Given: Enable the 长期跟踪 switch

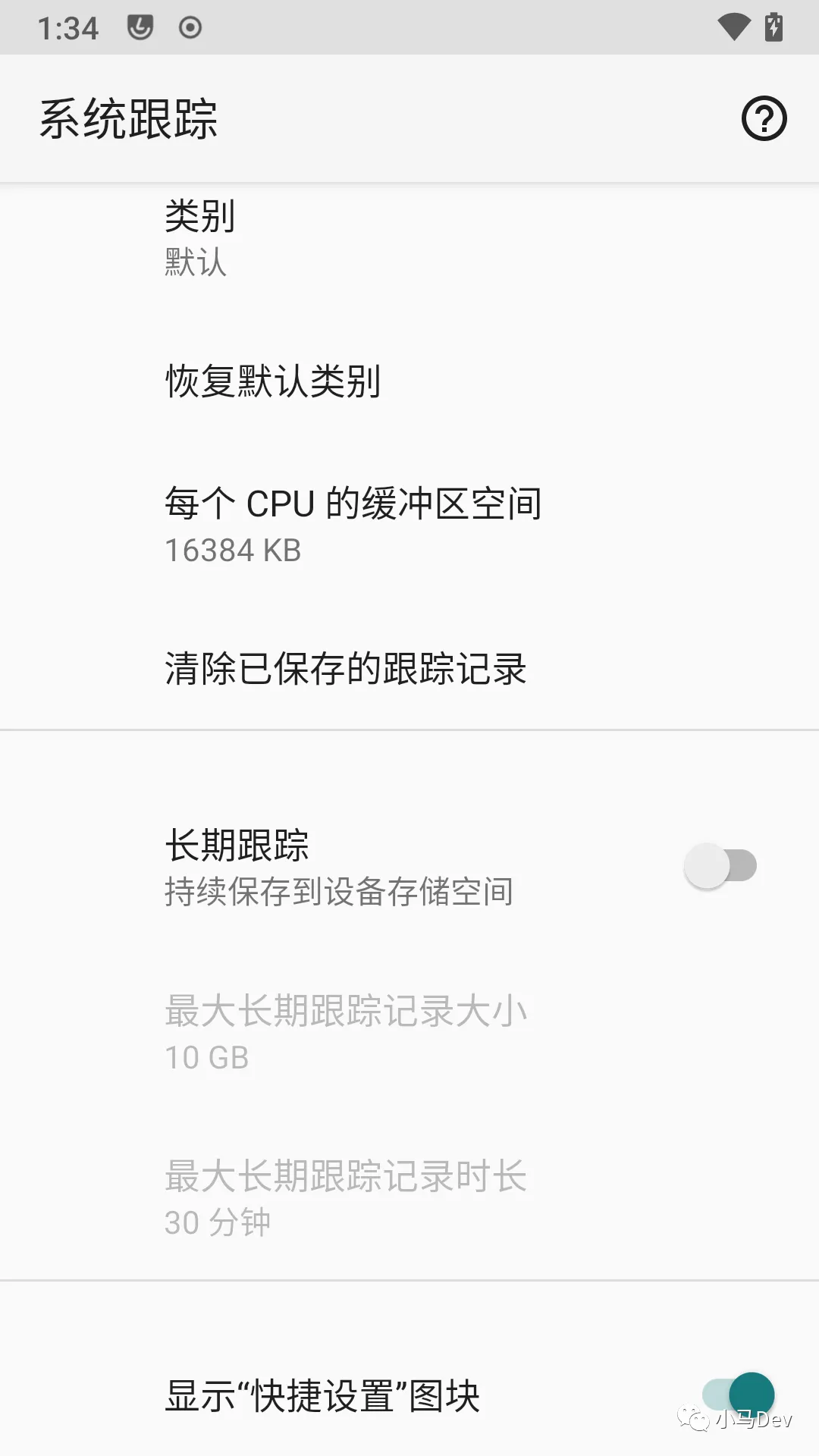Looking at the screenshot, I should [x=720, y=866].
